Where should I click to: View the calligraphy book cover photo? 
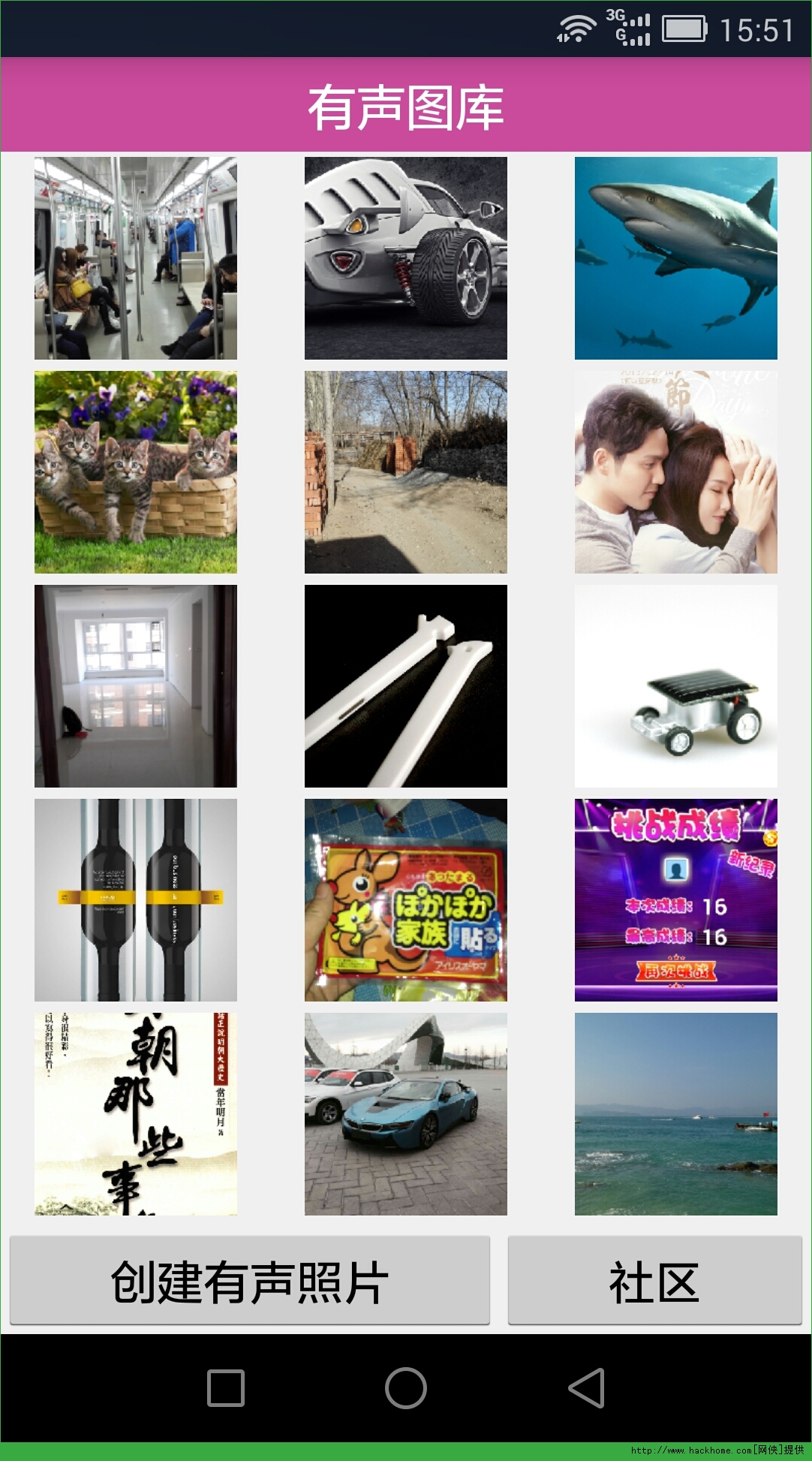point(136,1114)
